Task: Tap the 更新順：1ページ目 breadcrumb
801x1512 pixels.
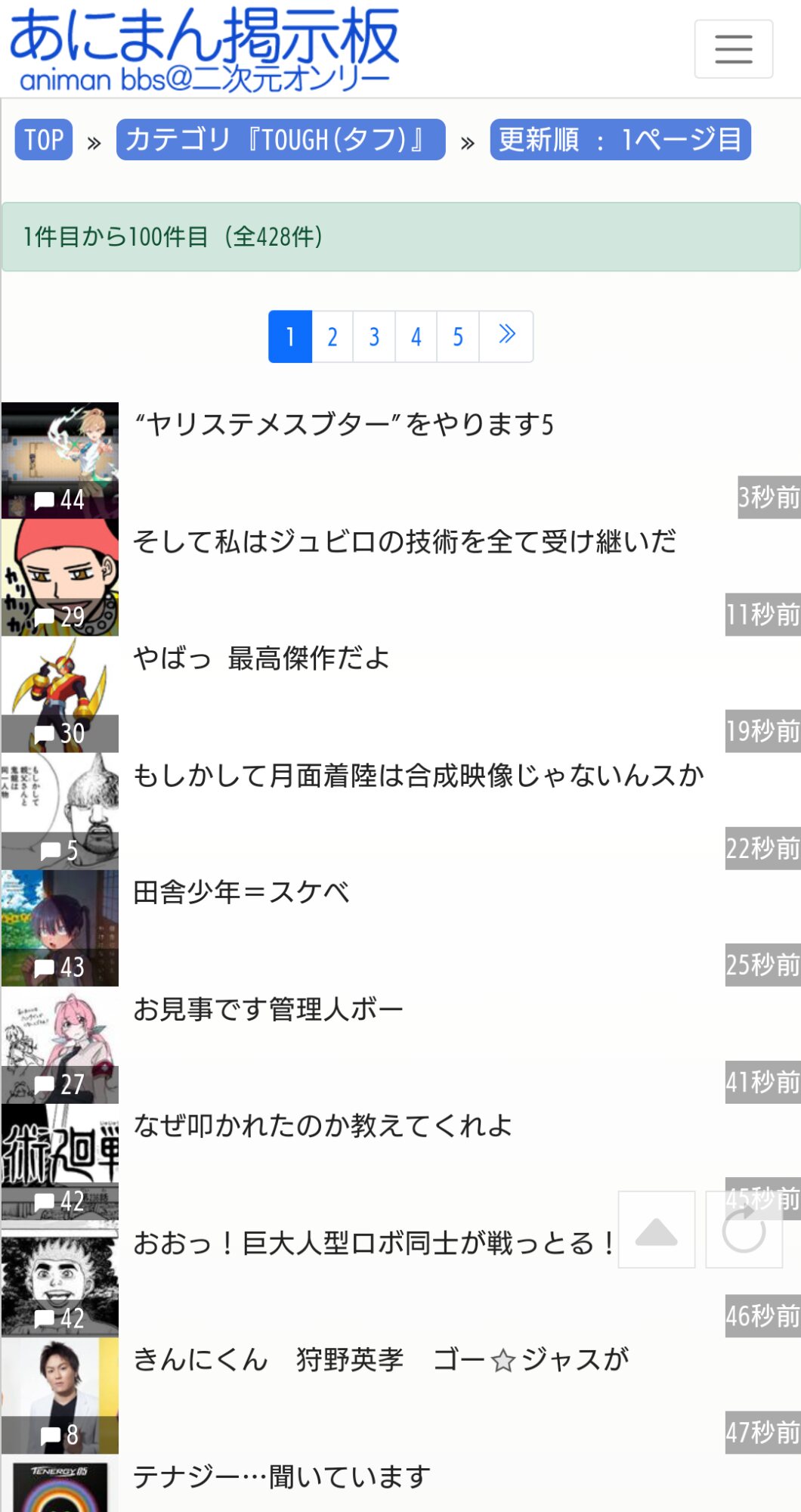Action: pyautogui.click(x=620, y=140)
